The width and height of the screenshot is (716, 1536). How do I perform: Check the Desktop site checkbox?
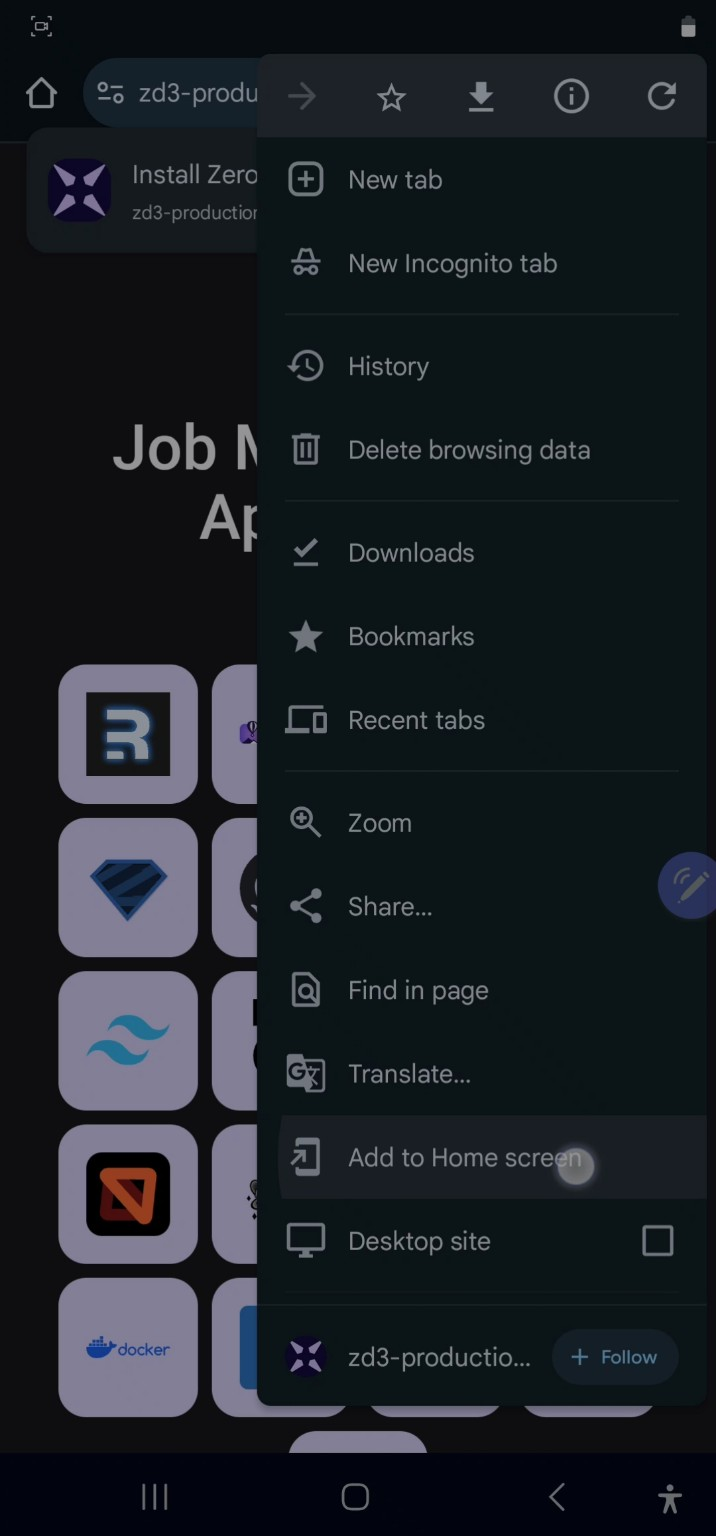pyautogui.click(x=657, y=1241)
